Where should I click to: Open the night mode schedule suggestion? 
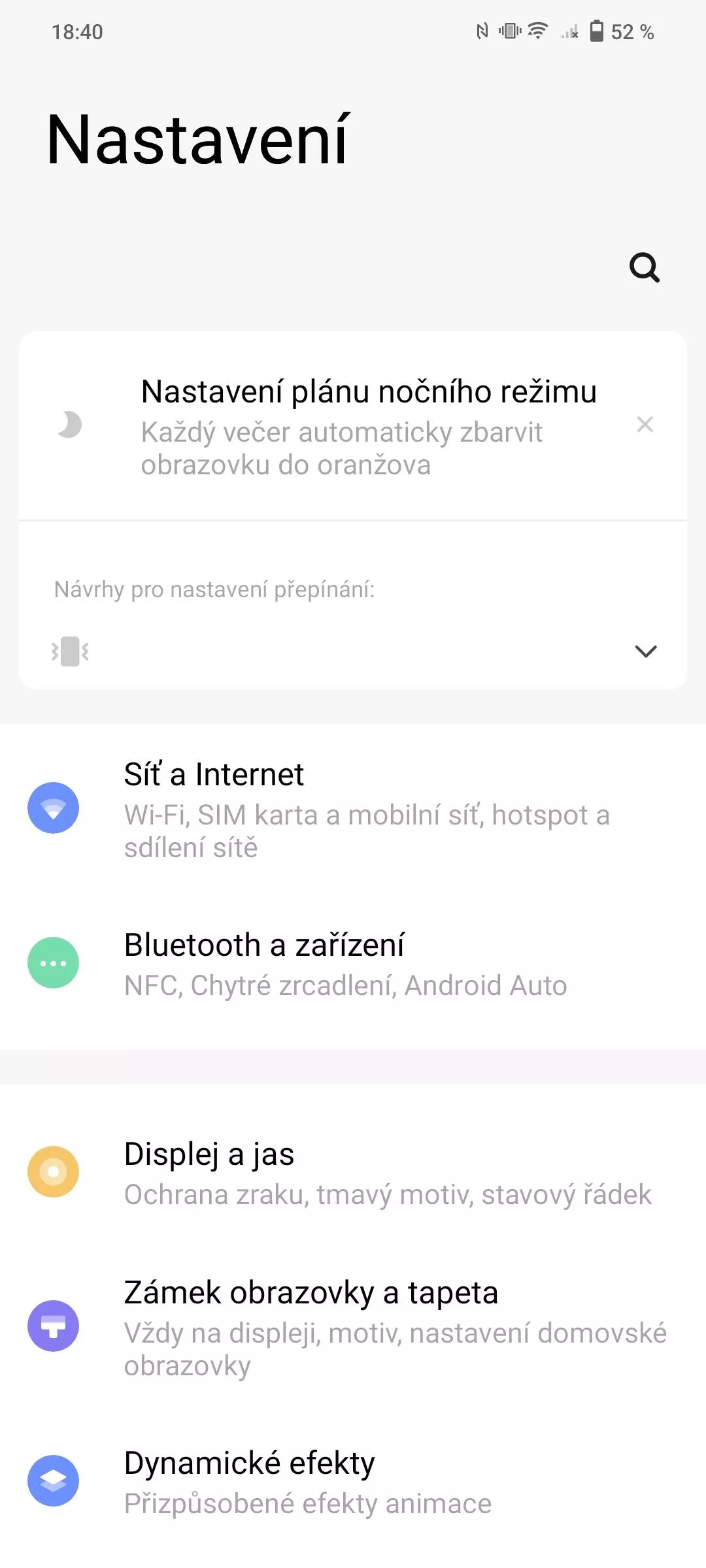coord(353,426)
